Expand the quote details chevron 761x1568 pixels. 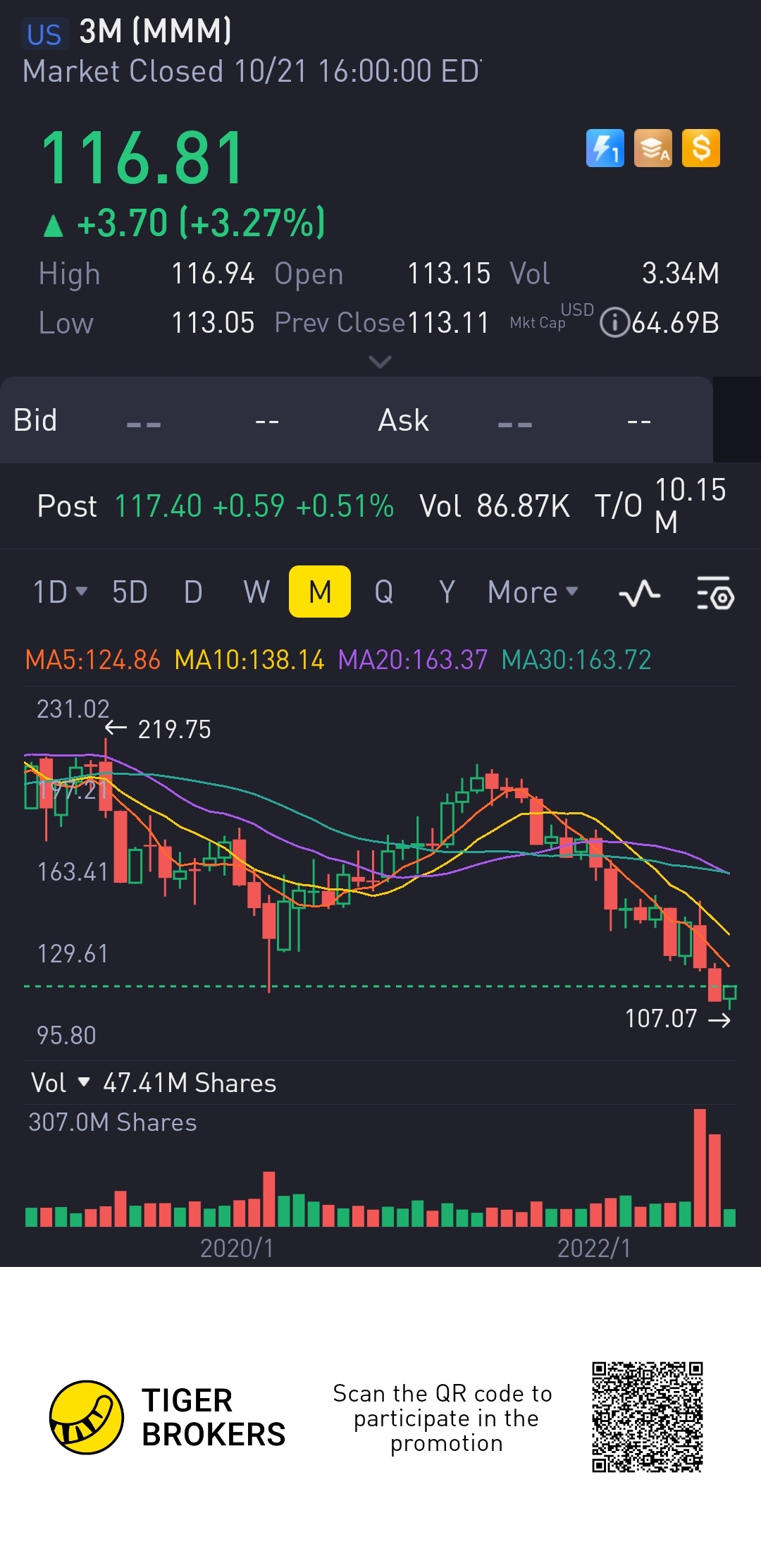coord(380,362)
